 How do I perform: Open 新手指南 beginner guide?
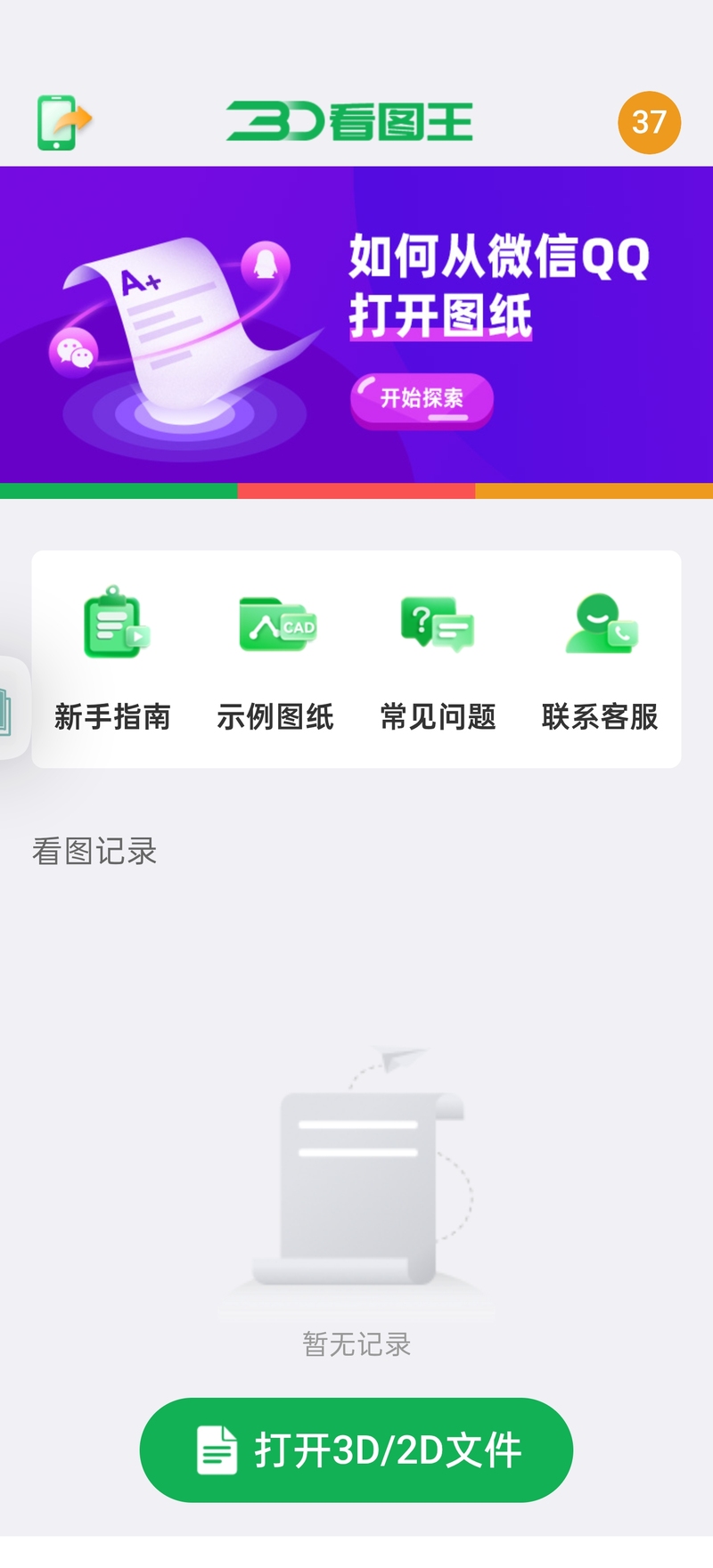tap(113, 659)
